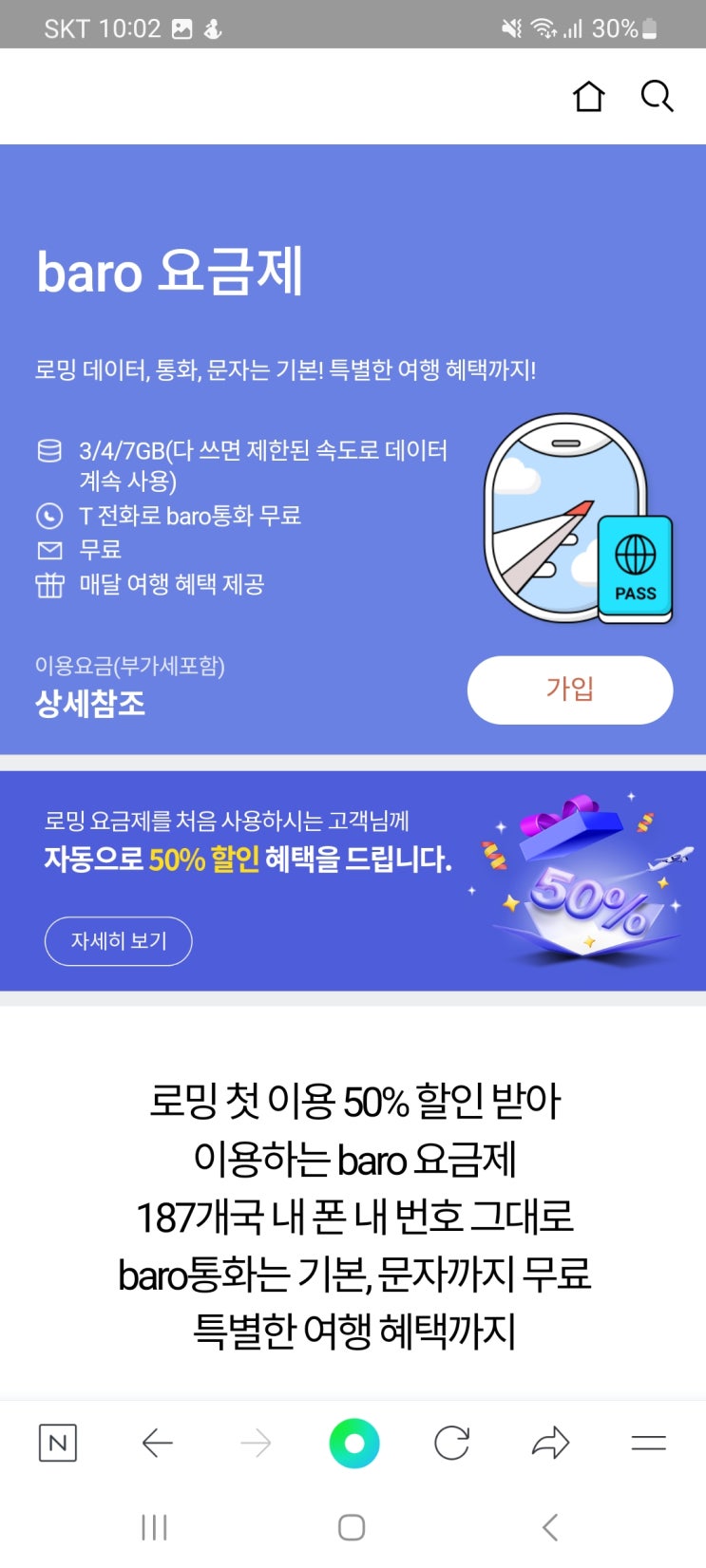Refresh the page with the reload icon
The height and width of the screenshot is (1568, 706).
click(452, 1443)
